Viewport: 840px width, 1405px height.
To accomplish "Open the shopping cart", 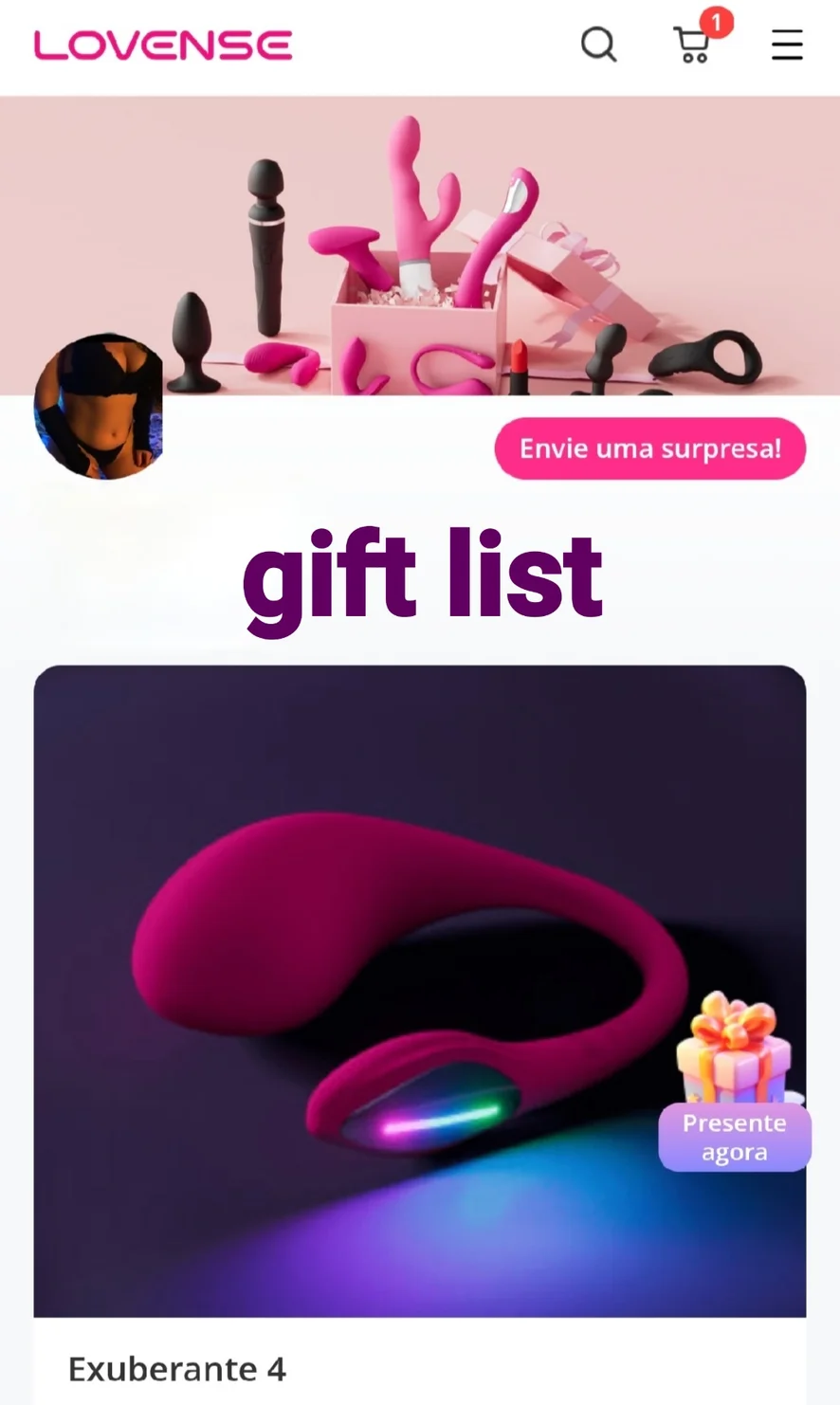I will pyautogui.click(x=694, y=44).
